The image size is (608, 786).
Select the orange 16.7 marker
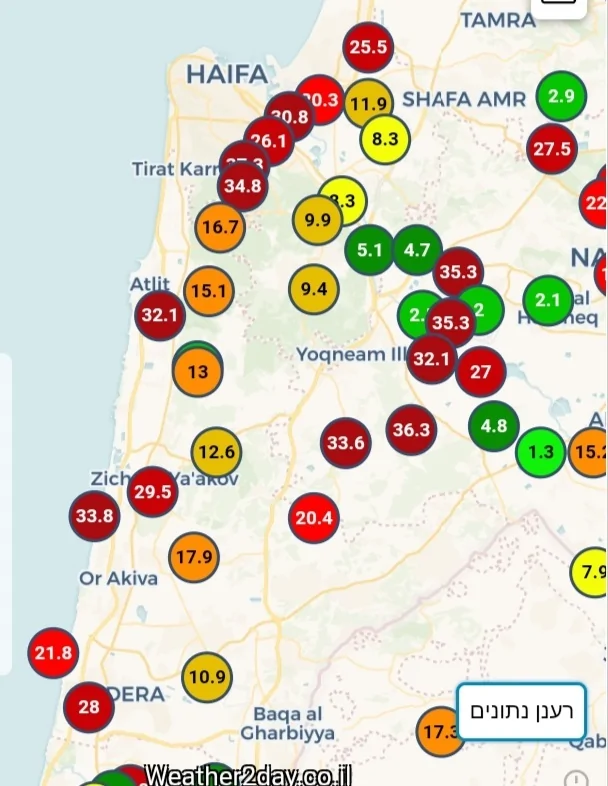pyautogui.click(x=220, y=227)
